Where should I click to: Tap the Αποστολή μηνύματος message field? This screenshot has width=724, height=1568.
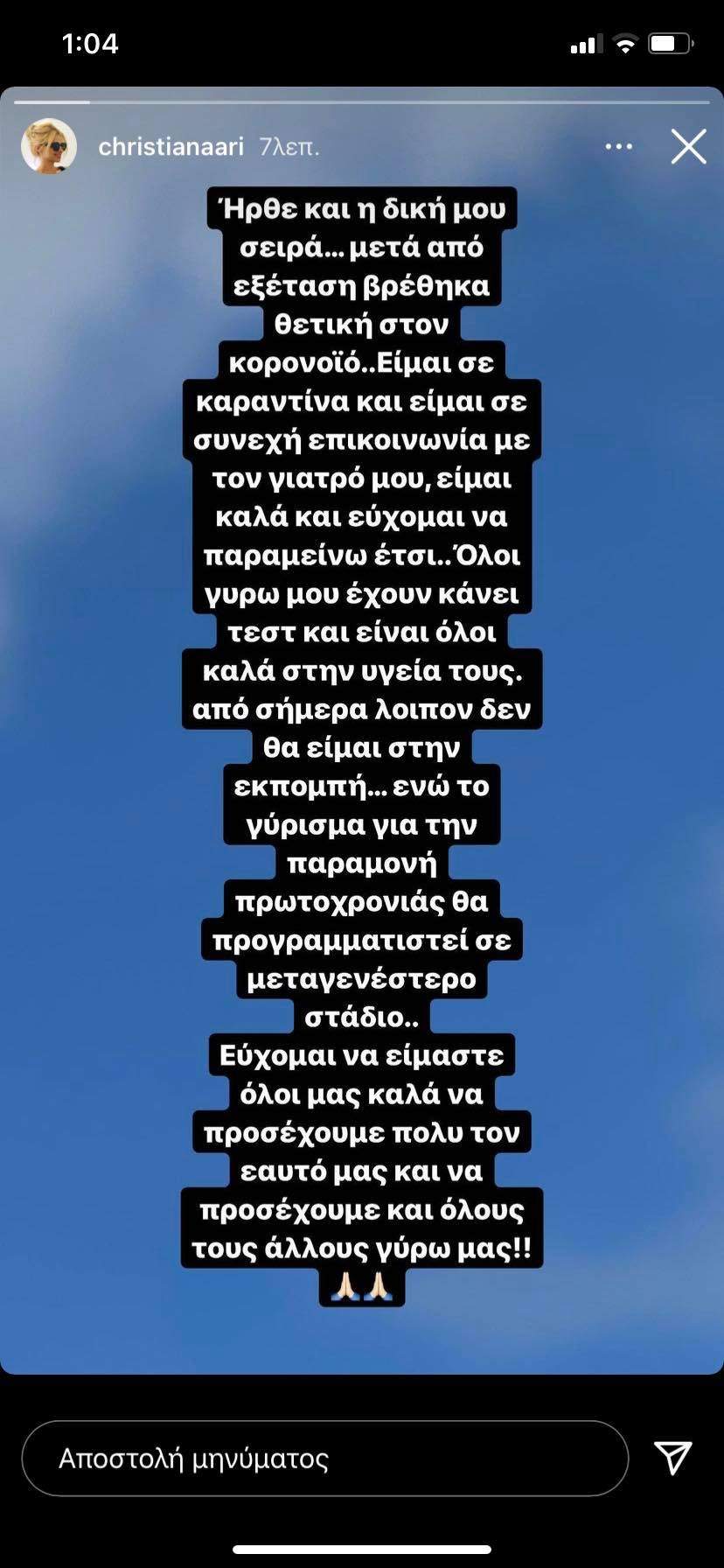[324, 1459]
